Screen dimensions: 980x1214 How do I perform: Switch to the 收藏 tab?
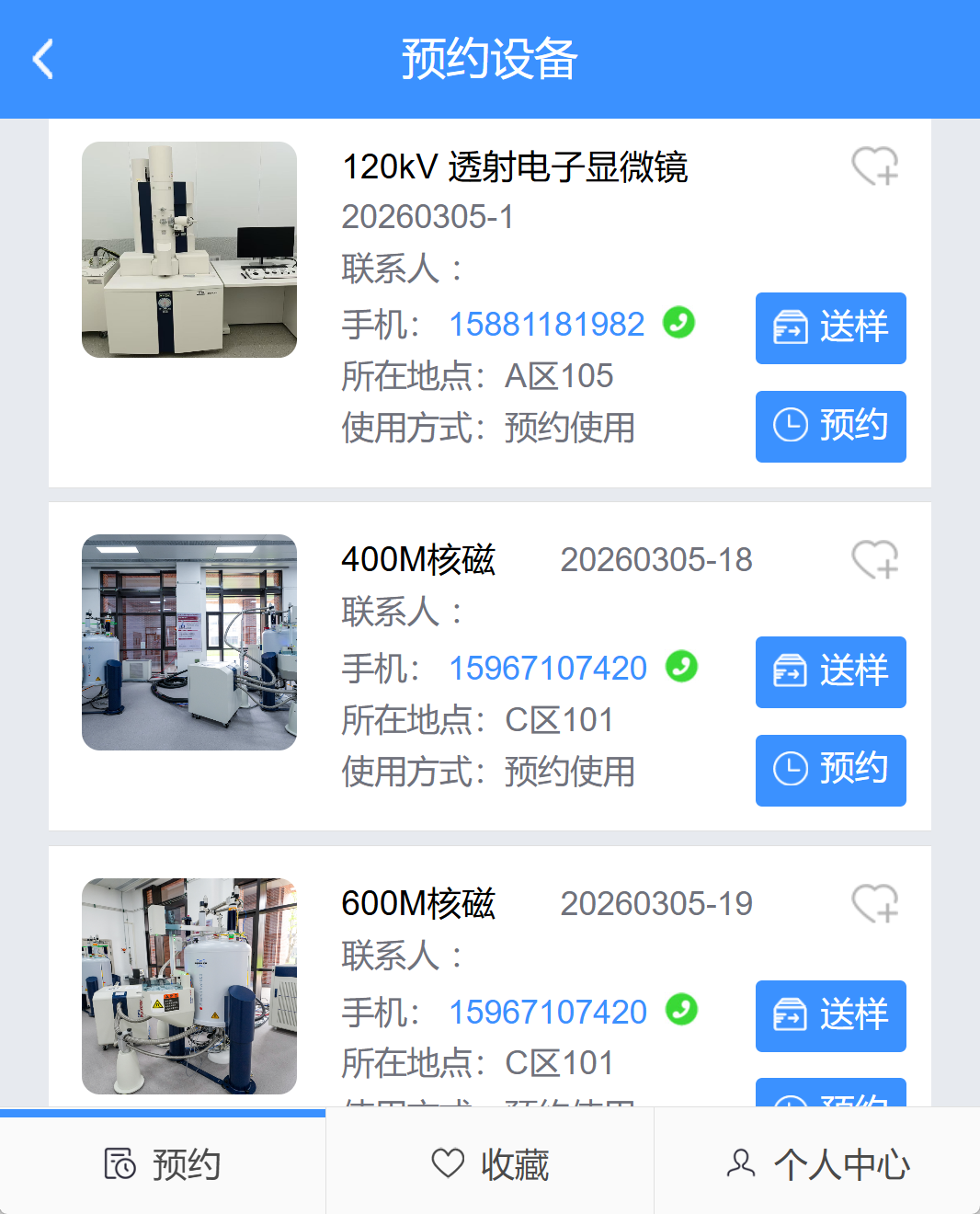[490, 1163]
